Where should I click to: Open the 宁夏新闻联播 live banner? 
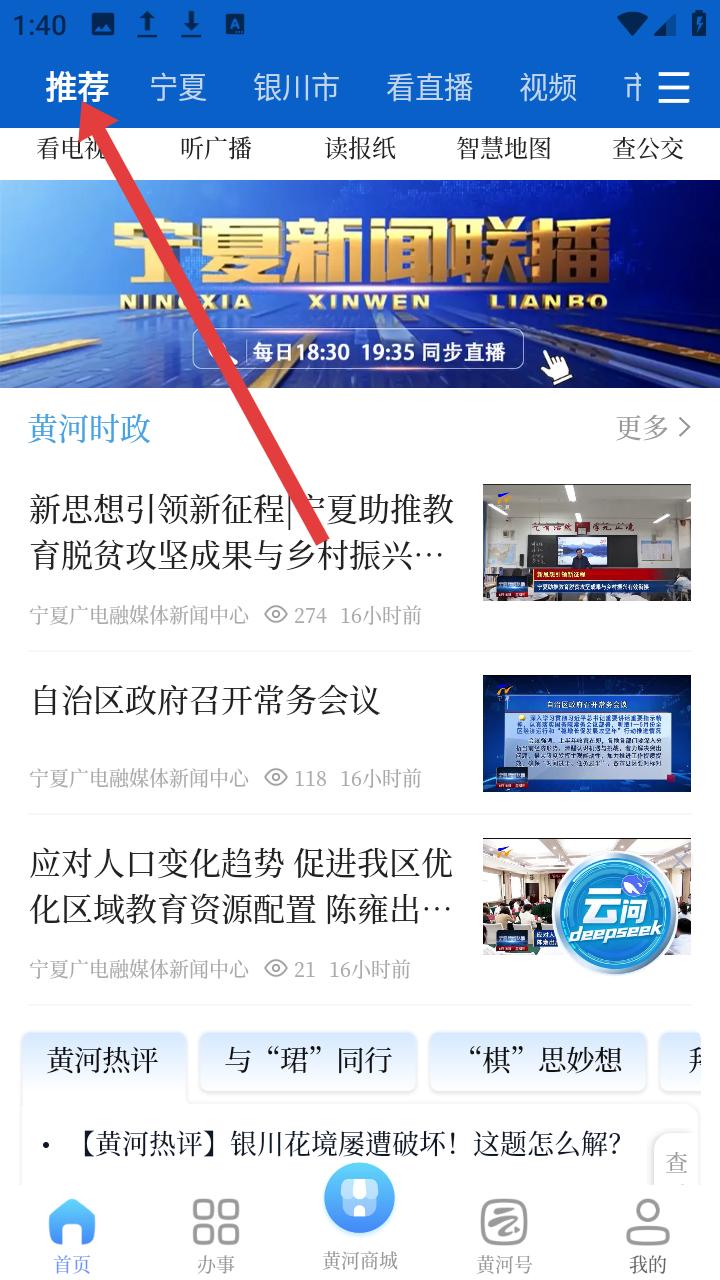(x=360, y=283)
